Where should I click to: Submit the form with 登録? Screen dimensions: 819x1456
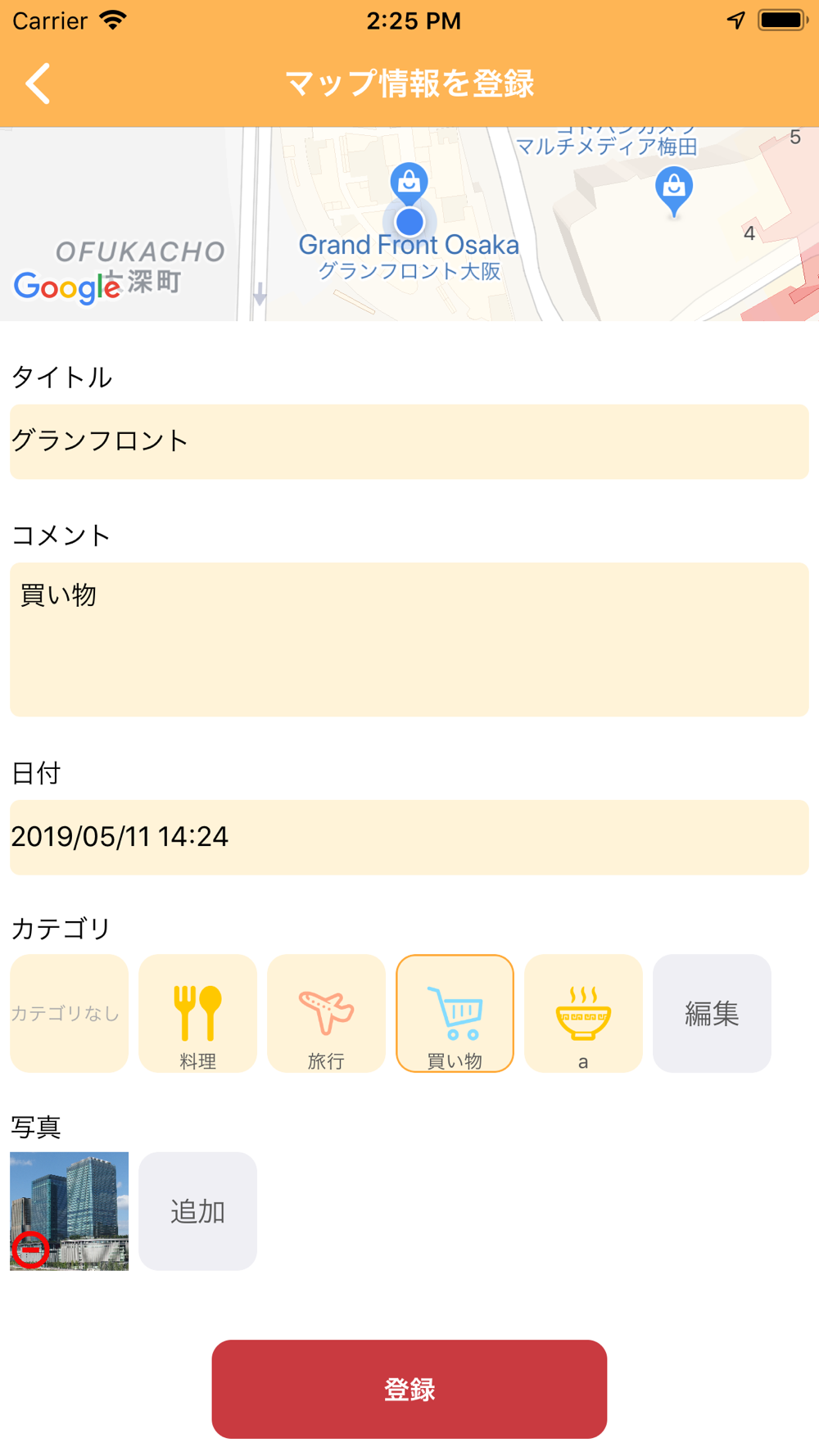coord(409,1389)
